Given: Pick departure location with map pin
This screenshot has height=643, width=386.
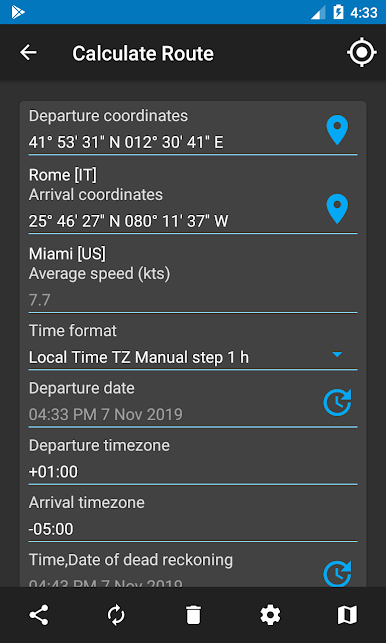Looking at the screenshot, I should [x=337, y=130].
